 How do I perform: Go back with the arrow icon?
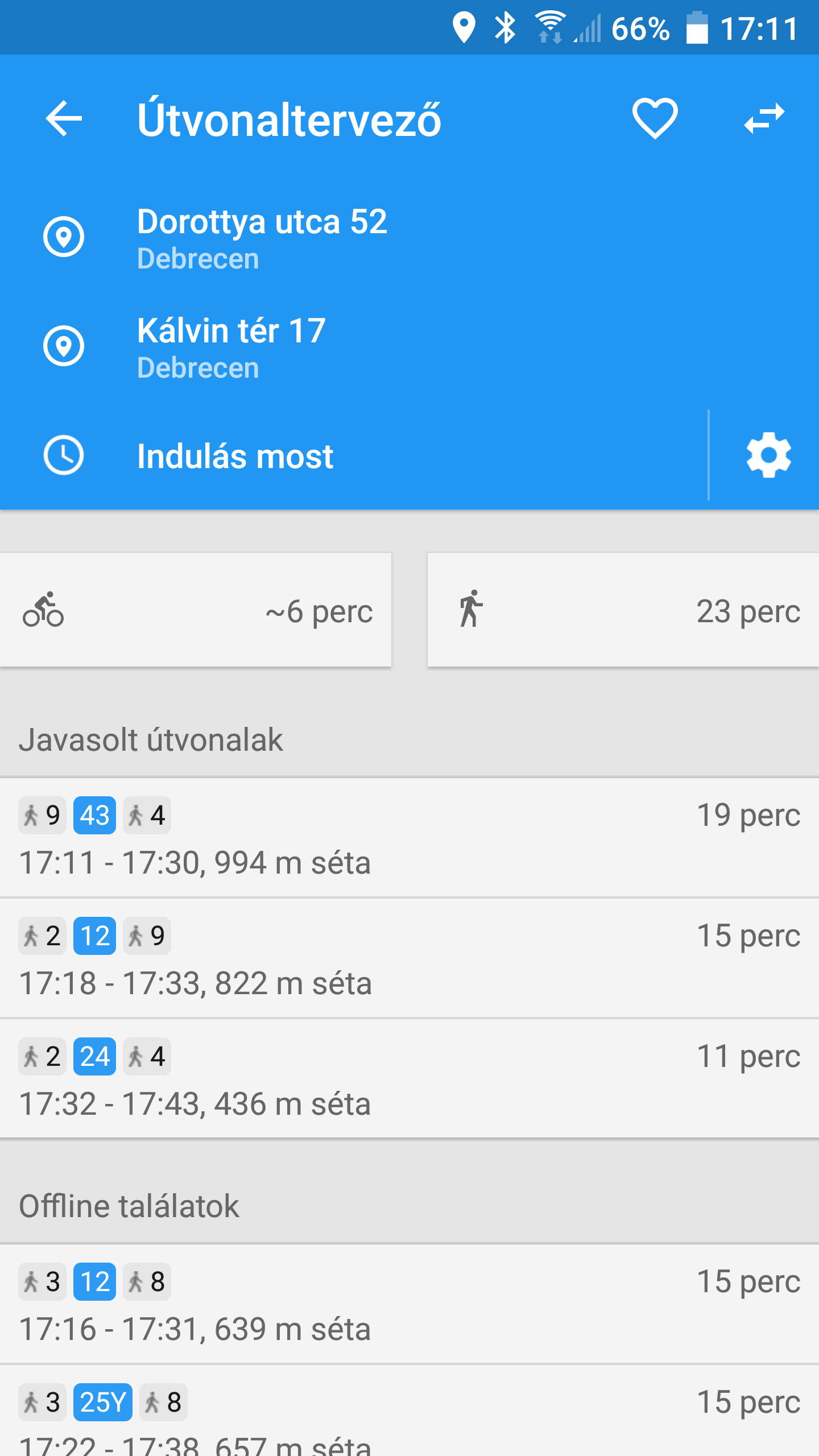click(x=64, y=119)
